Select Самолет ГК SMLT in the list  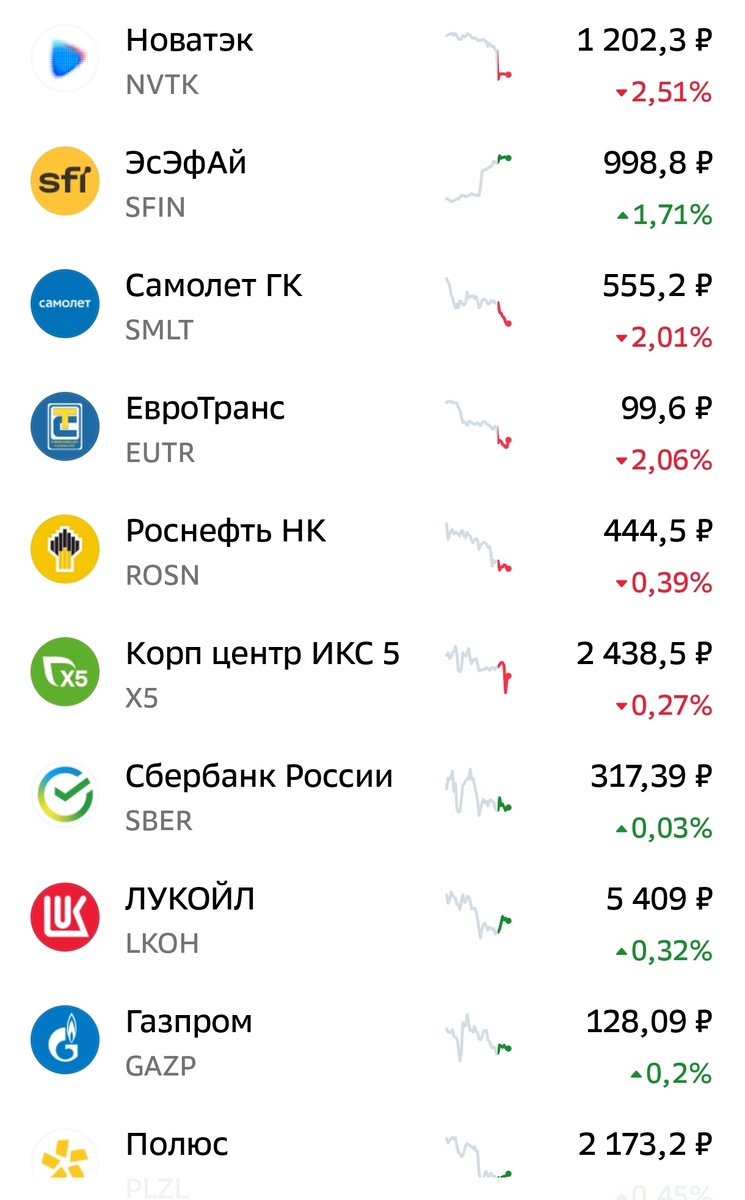point(372,307)
